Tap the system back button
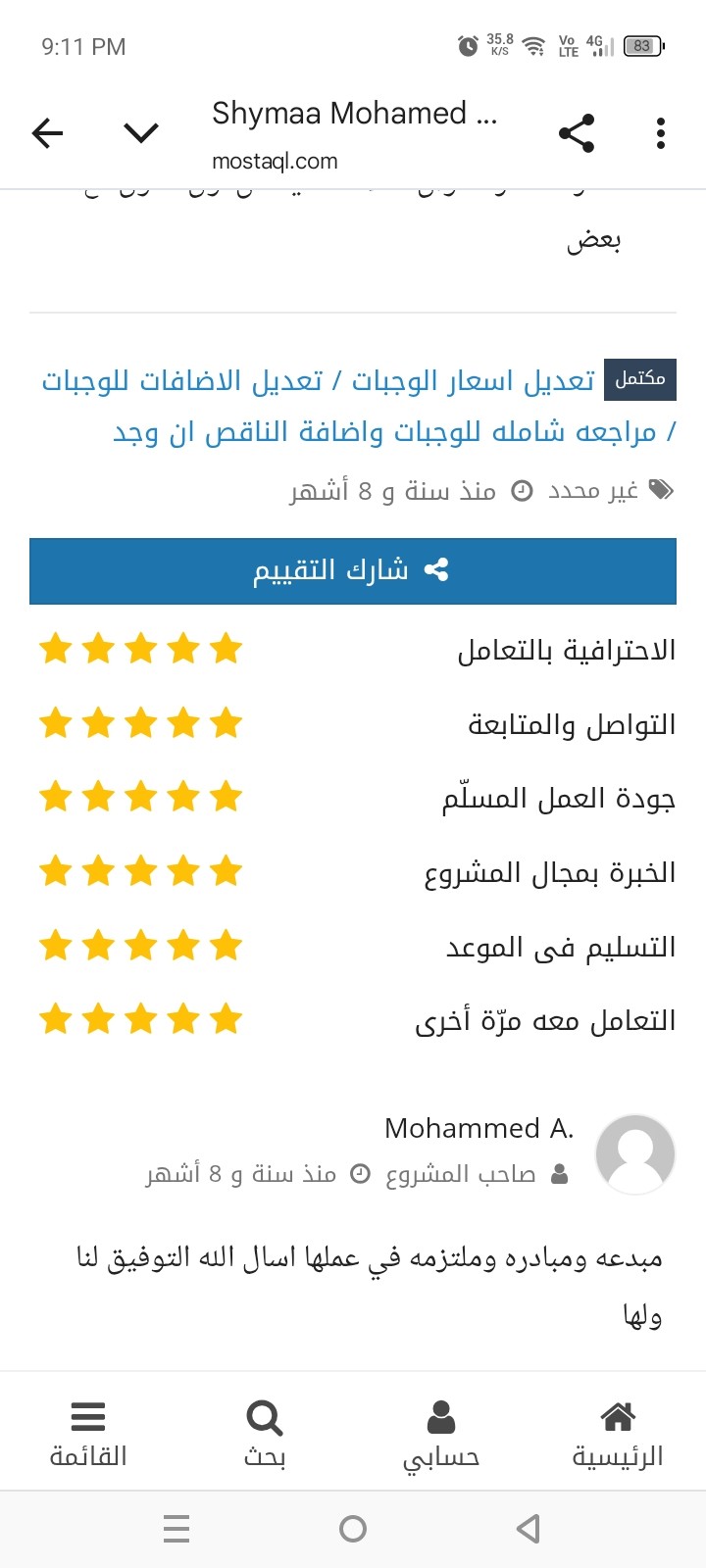This screenshot has height=1568, width=706. pos(529,1528)
